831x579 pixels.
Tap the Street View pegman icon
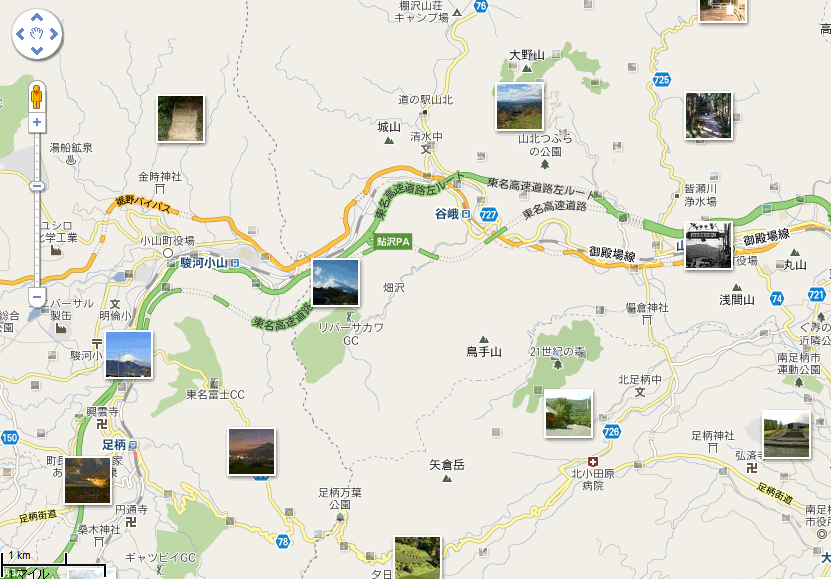pos(37,97)
